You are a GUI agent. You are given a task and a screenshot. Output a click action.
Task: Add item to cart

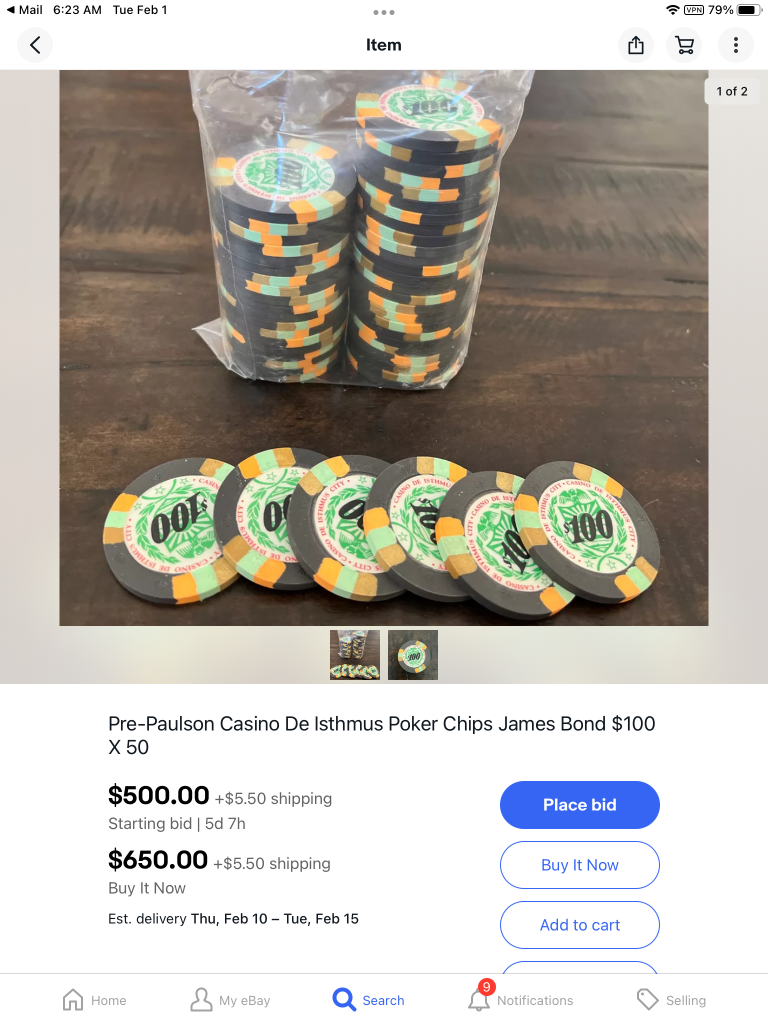579,925
